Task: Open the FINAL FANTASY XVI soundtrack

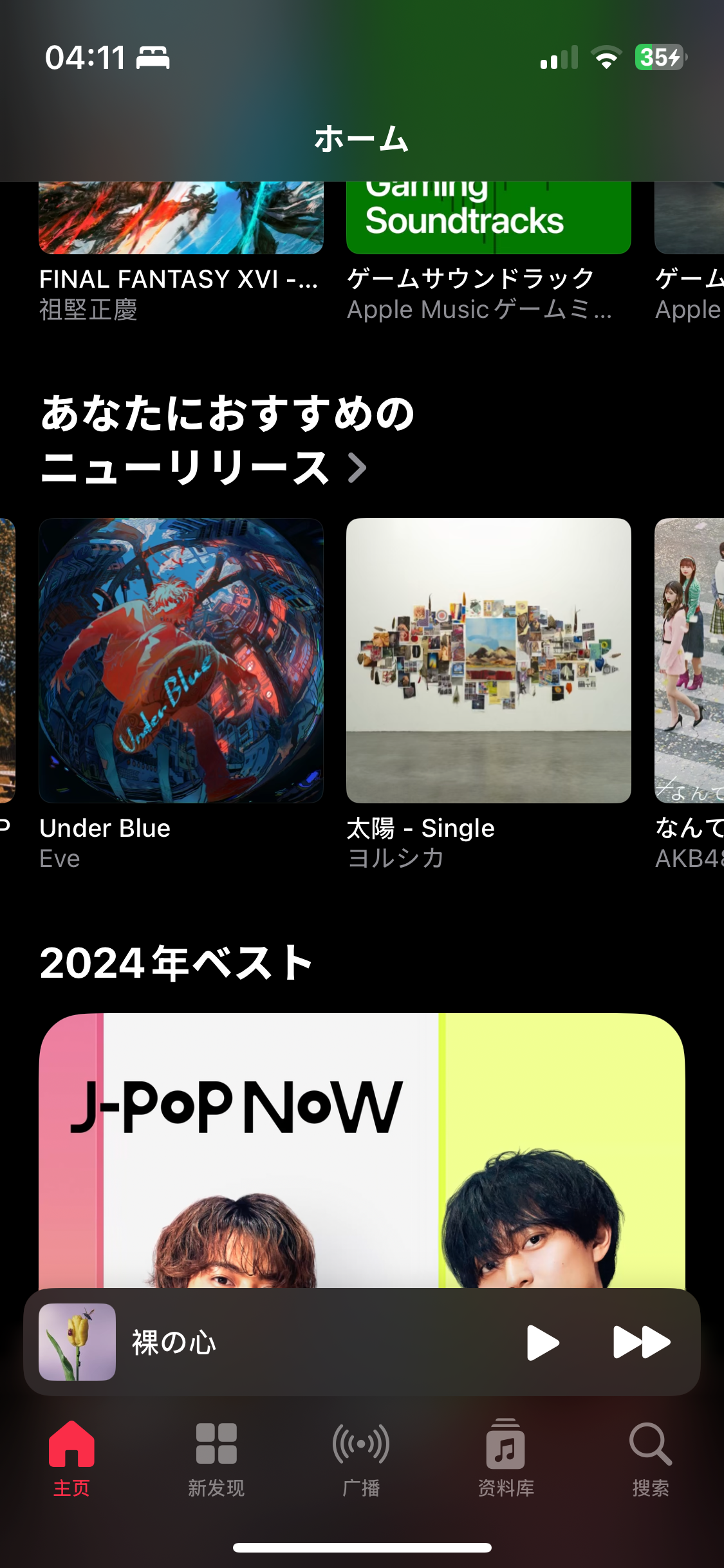Action: [181, 219]
